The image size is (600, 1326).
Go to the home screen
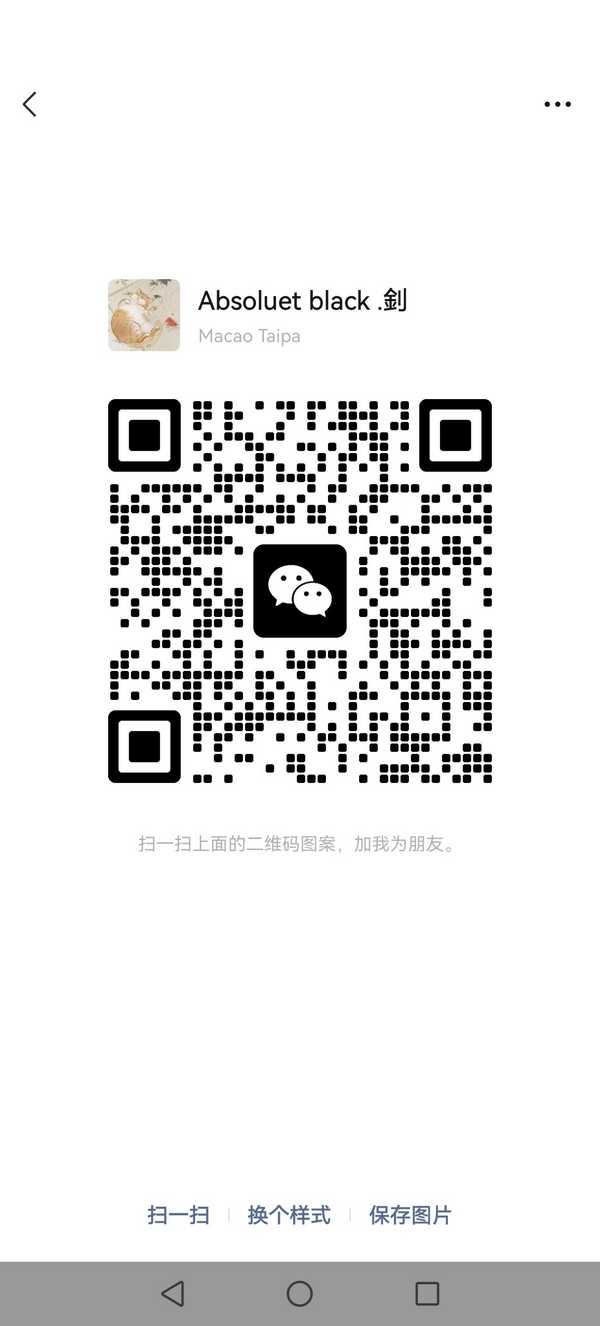tap(300, 1294)
